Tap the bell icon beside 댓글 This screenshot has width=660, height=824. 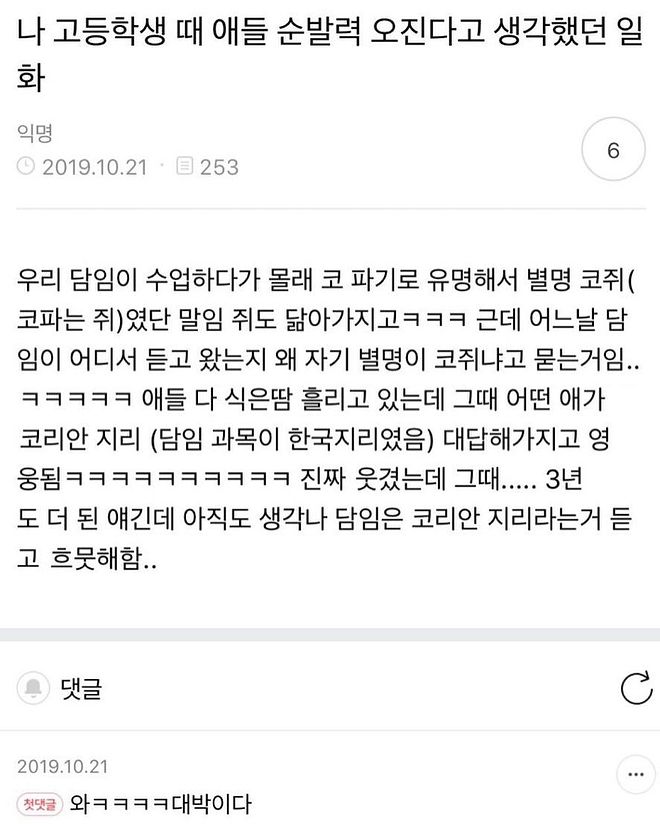pos(34,688)
